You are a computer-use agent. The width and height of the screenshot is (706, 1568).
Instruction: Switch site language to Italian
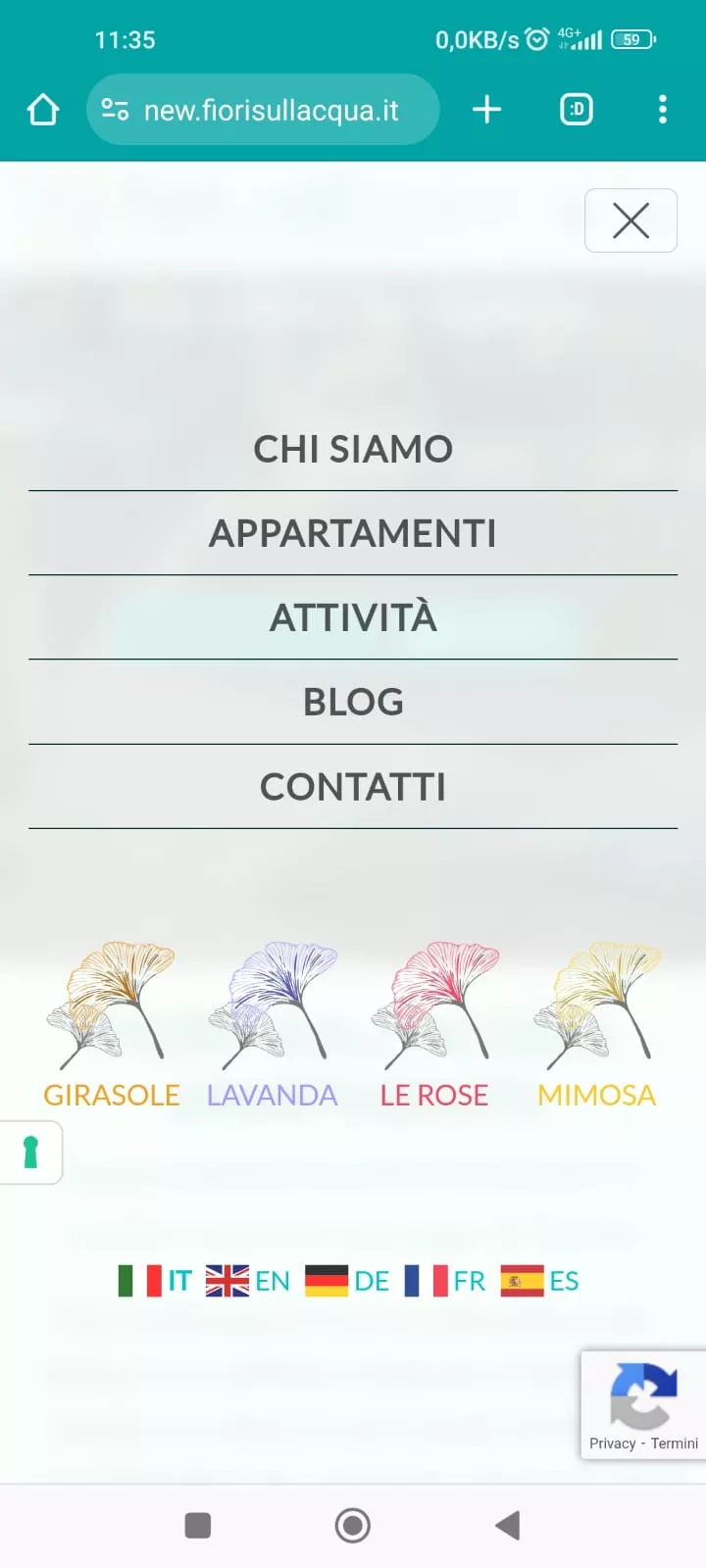click(155, 1281)
